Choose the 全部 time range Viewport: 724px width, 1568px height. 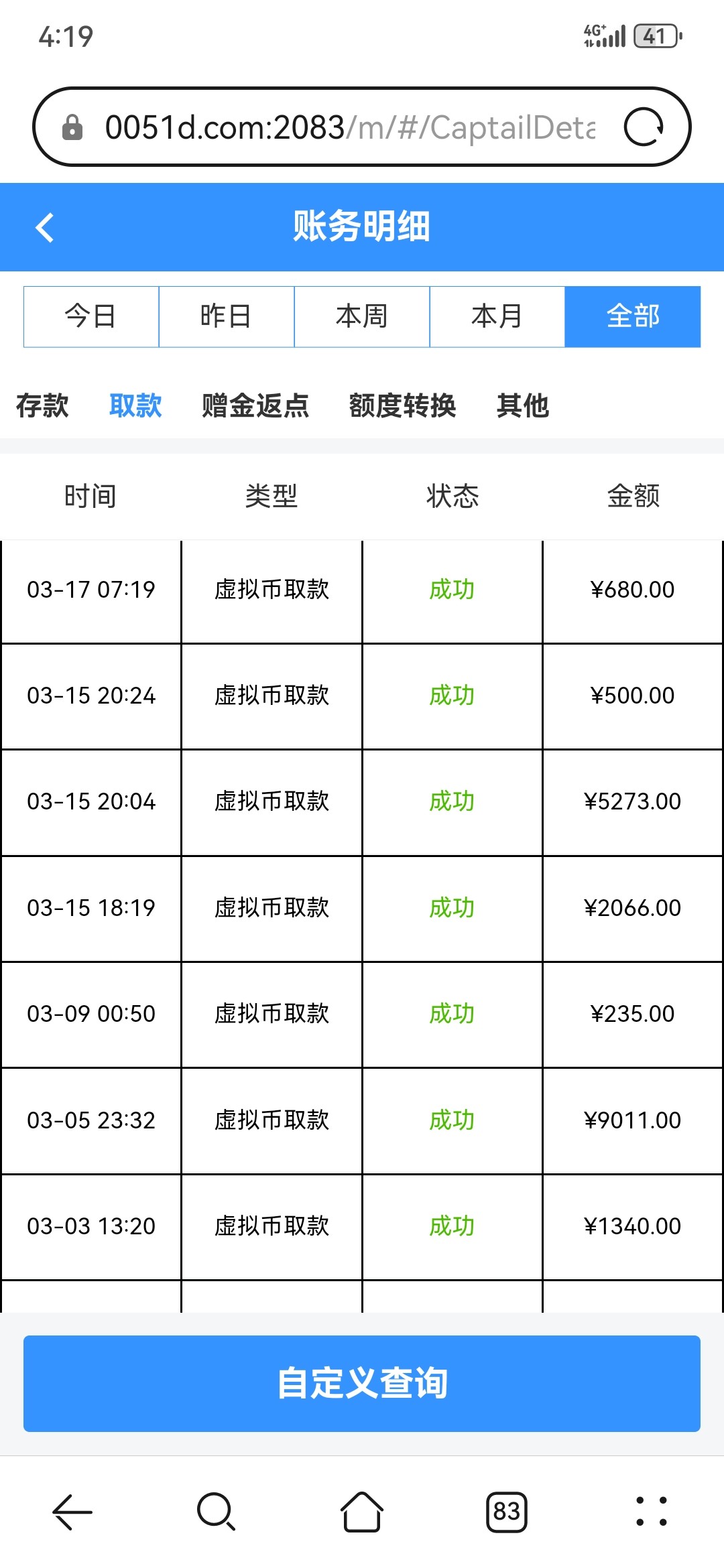coord(633,316)
